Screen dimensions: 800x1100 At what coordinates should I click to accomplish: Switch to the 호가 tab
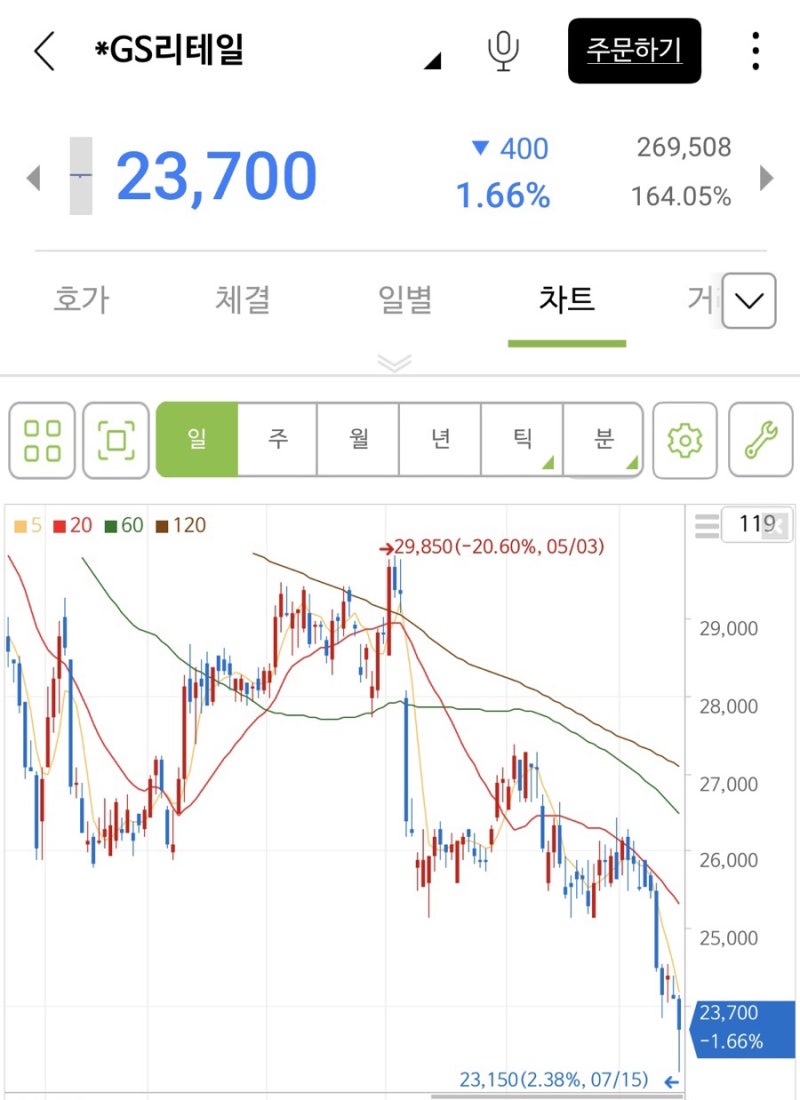[80, 298]
